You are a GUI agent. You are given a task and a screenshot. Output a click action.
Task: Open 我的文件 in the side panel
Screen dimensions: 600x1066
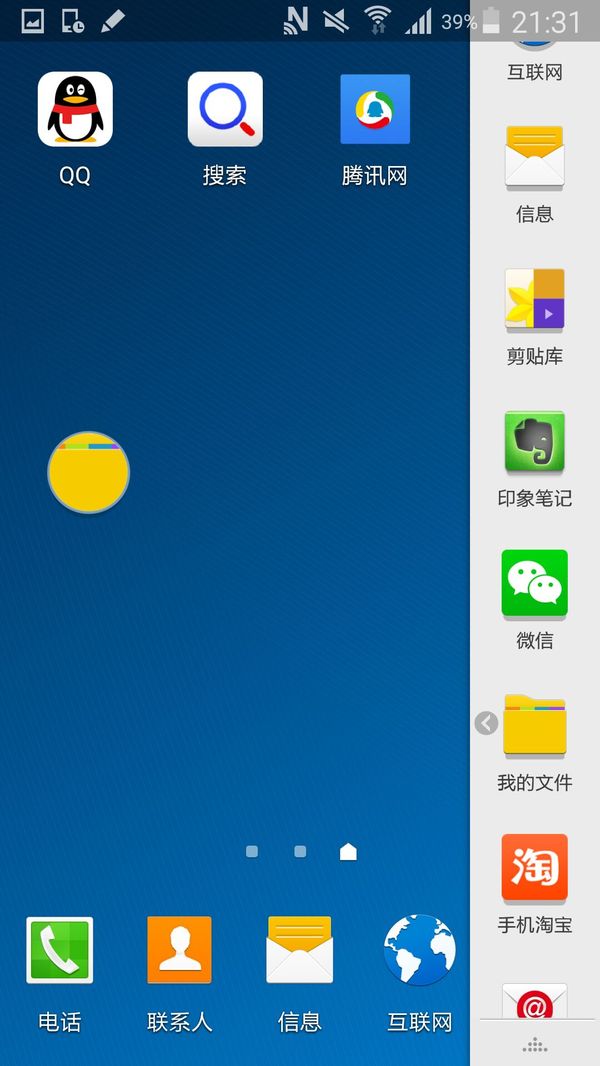point(534,726)
